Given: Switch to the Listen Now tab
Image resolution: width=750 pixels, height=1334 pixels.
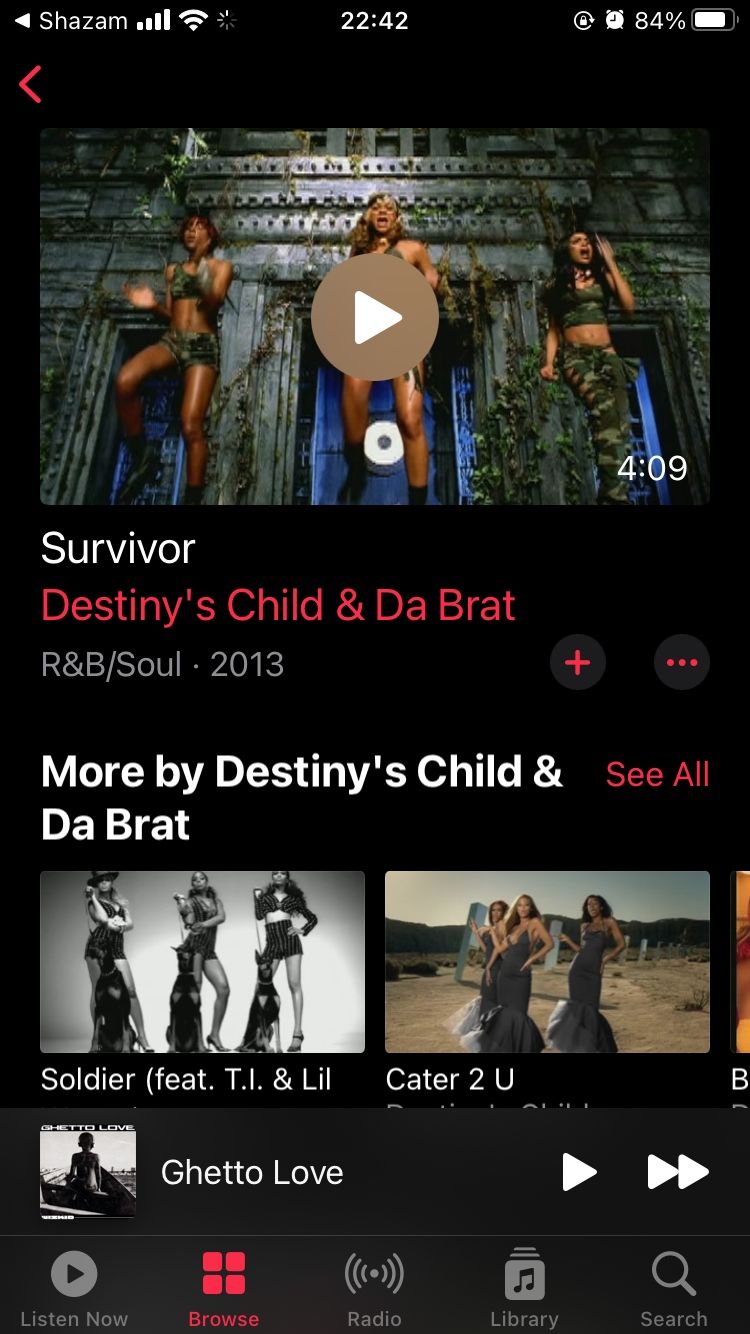Looking at the screenshot, I should 74,1289.
